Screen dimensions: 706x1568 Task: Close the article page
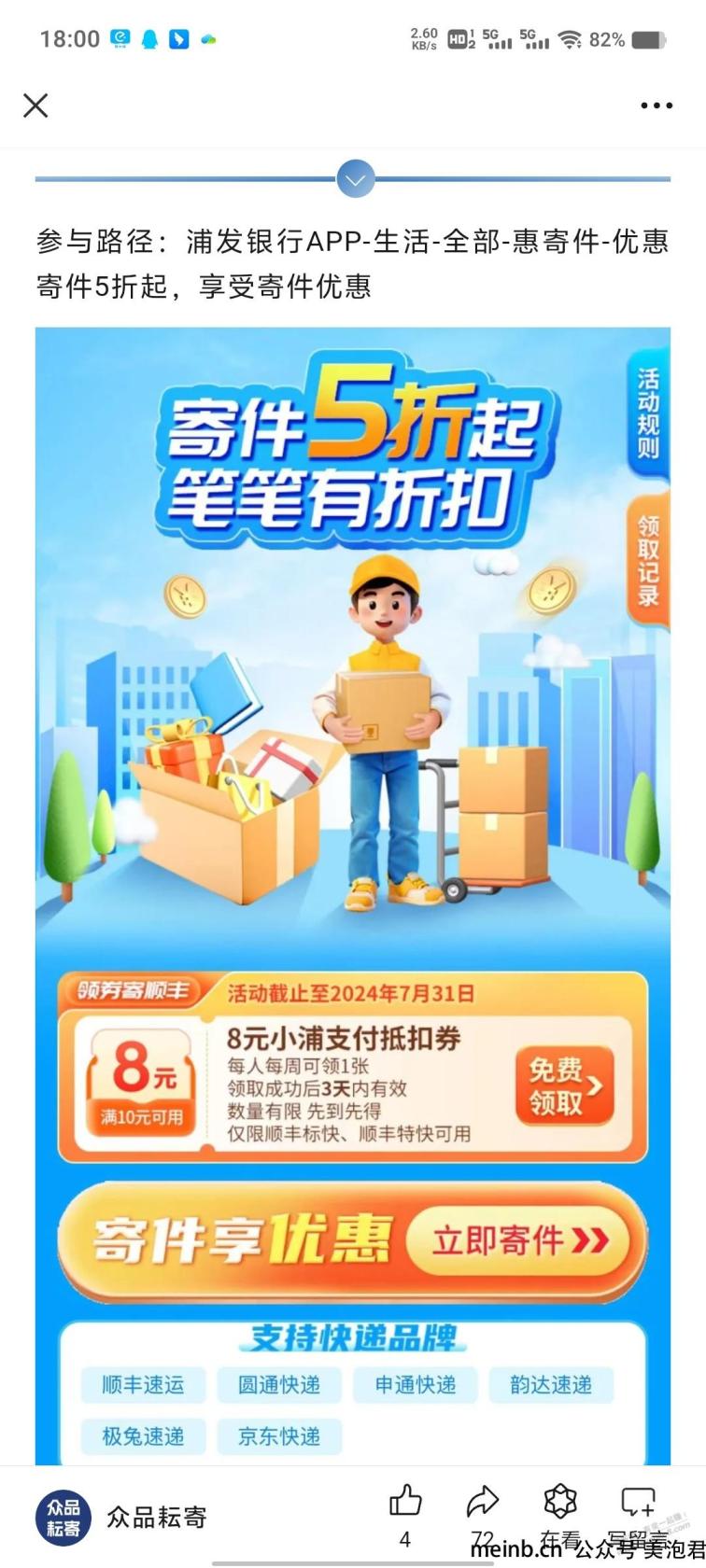[x=35, y=105]
